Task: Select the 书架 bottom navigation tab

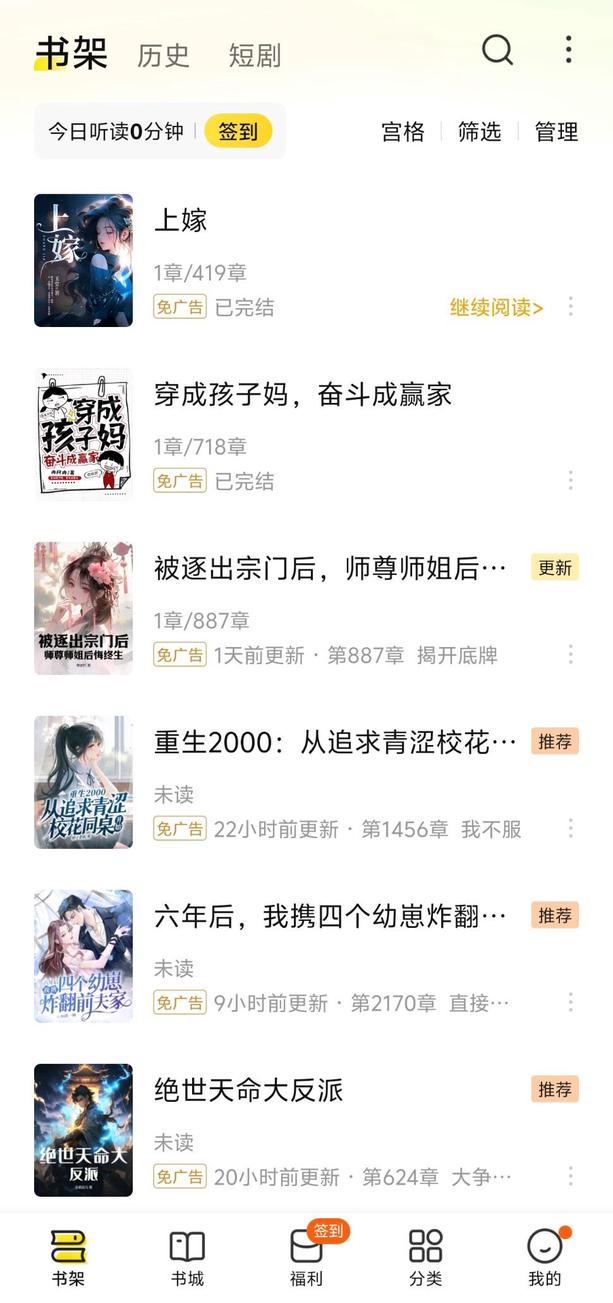Action: click(x=68, y=1258)
